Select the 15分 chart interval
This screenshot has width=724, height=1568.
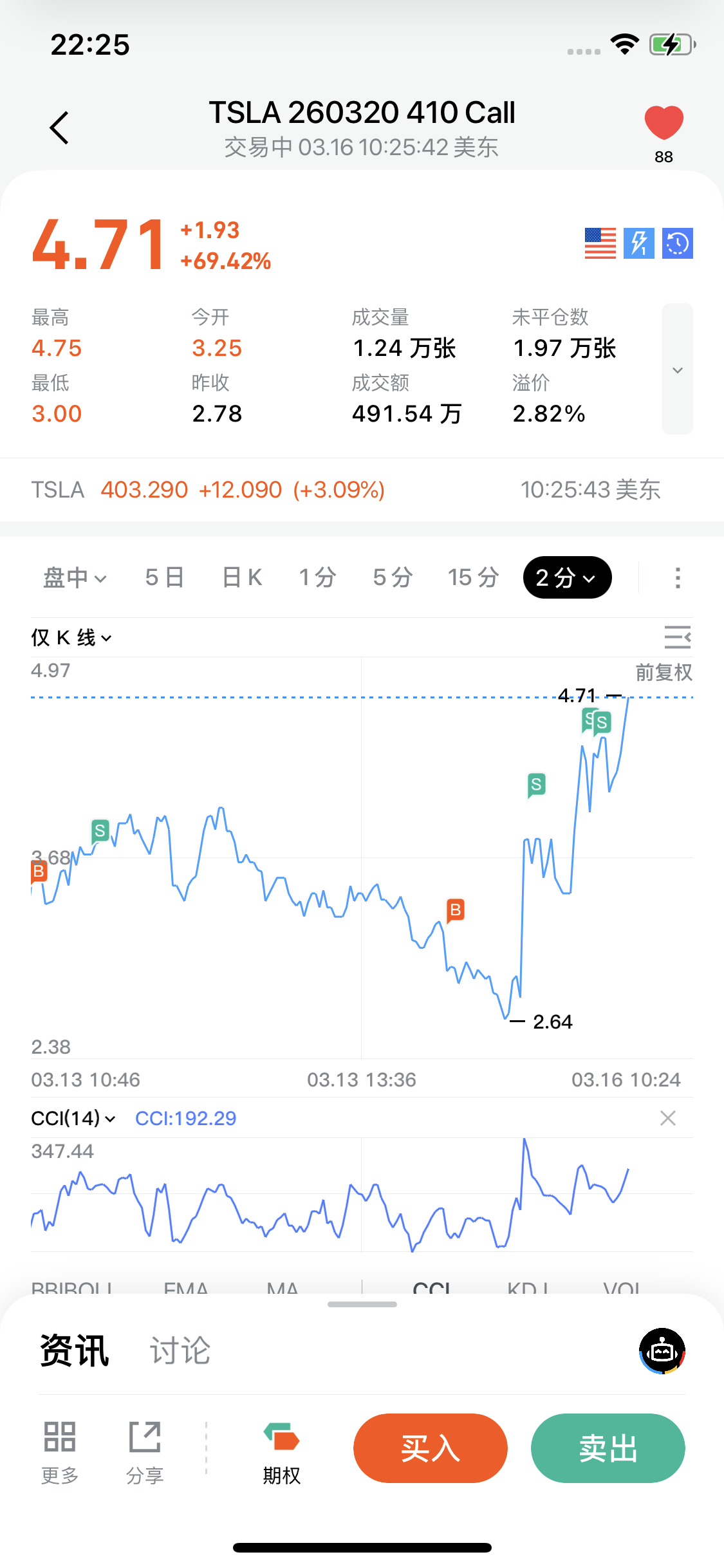[x=474, y=577]
